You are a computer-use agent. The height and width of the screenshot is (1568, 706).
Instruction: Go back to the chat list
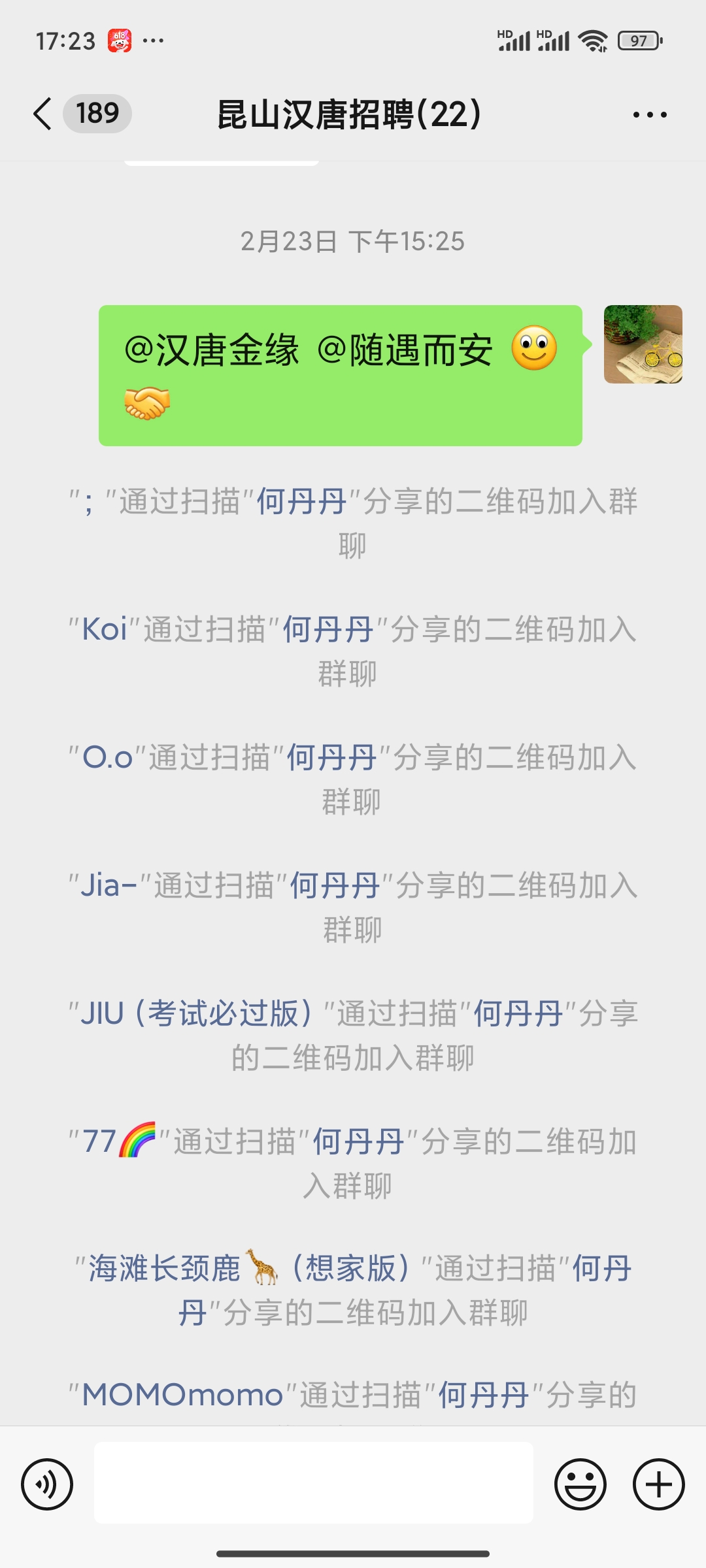(x=43, y=114)
